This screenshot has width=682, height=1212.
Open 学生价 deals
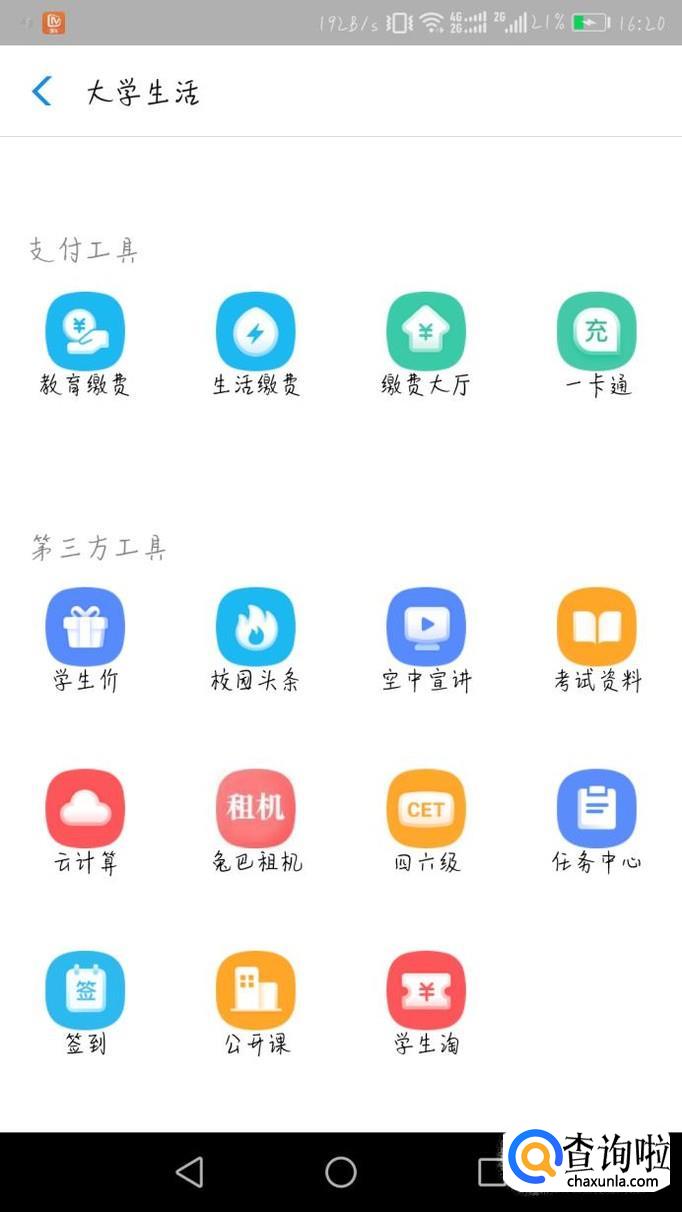85,627
